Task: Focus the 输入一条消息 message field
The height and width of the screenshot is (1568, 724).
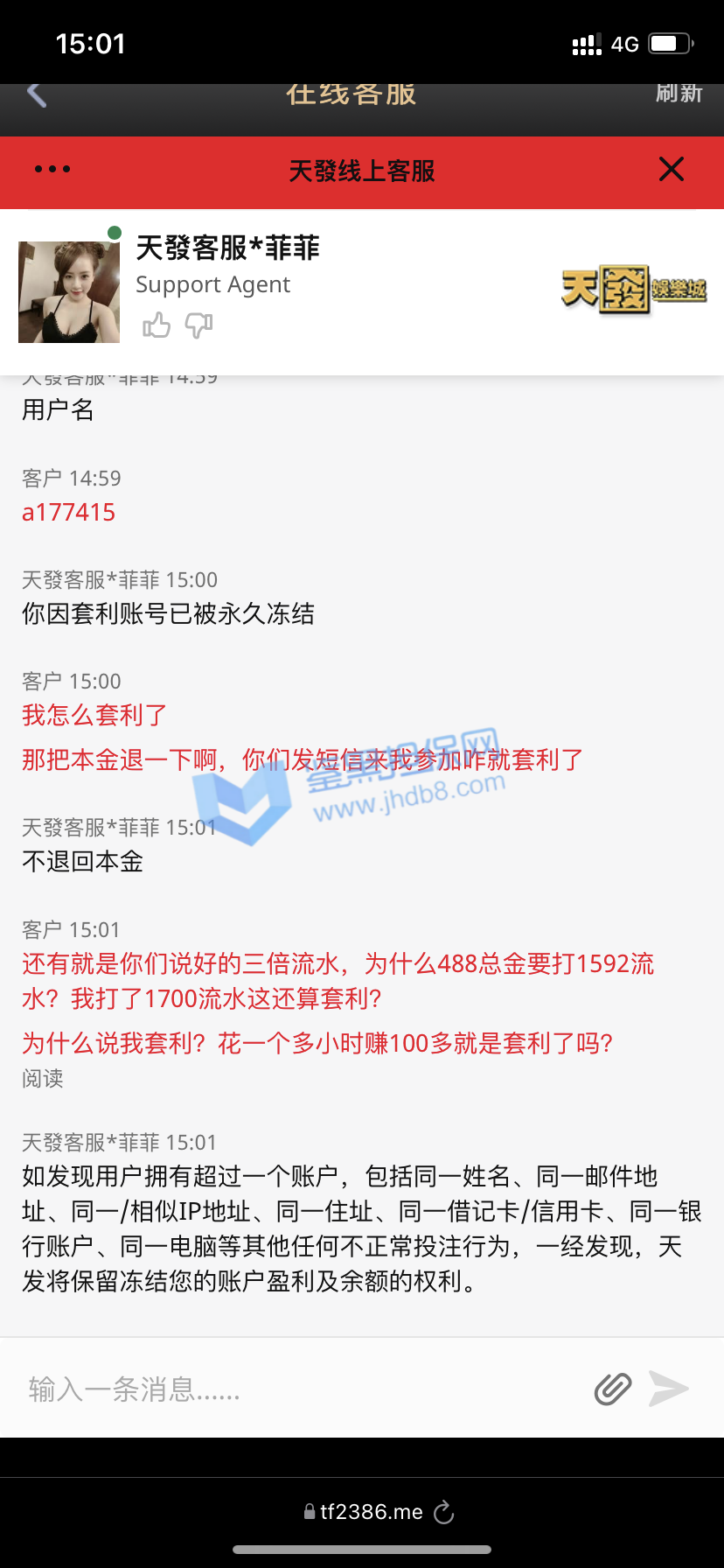Action: click(297, 1389)
